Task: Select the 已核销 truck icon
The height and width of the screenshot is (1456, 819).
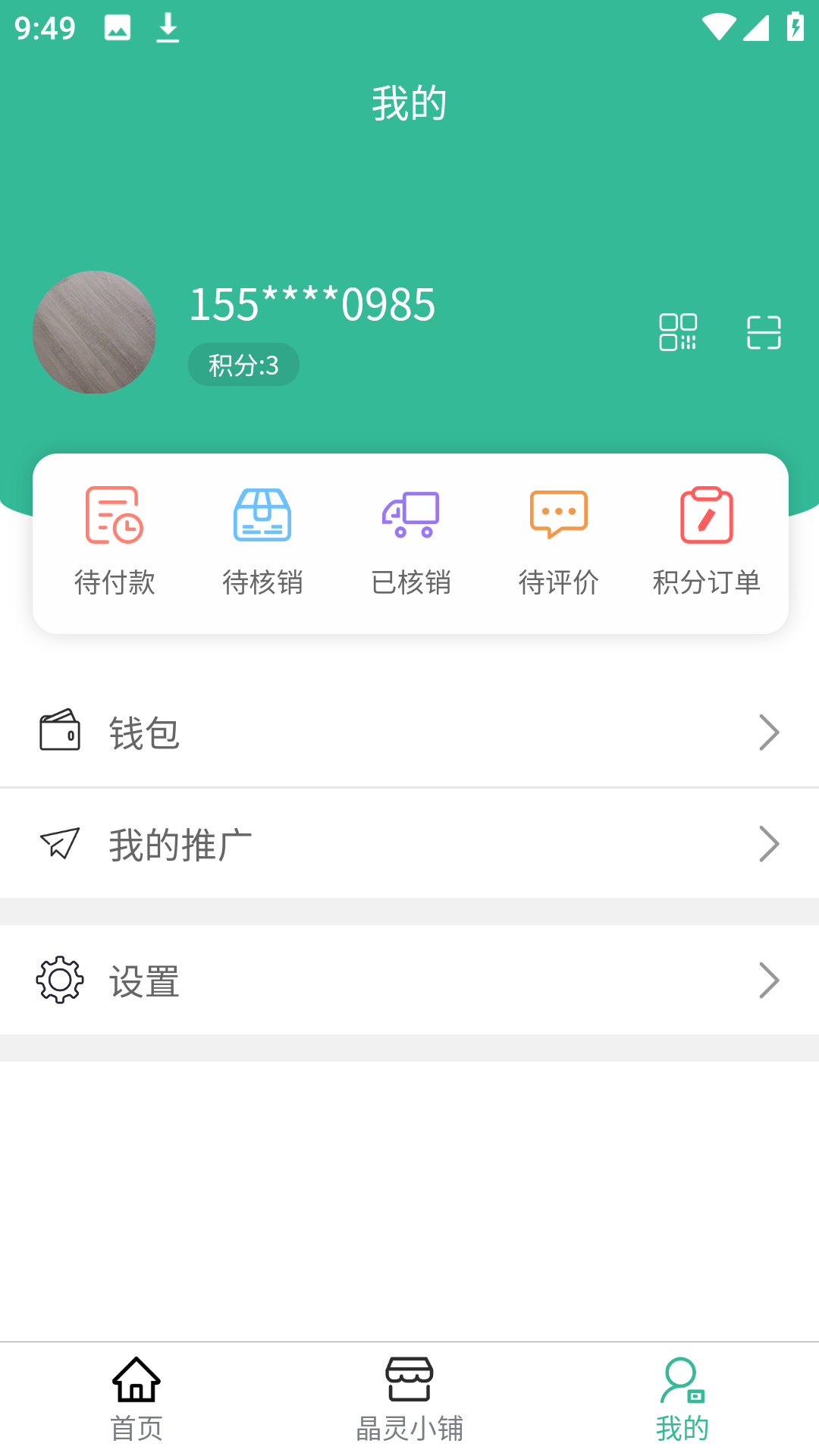Action: tap(412, 516)
